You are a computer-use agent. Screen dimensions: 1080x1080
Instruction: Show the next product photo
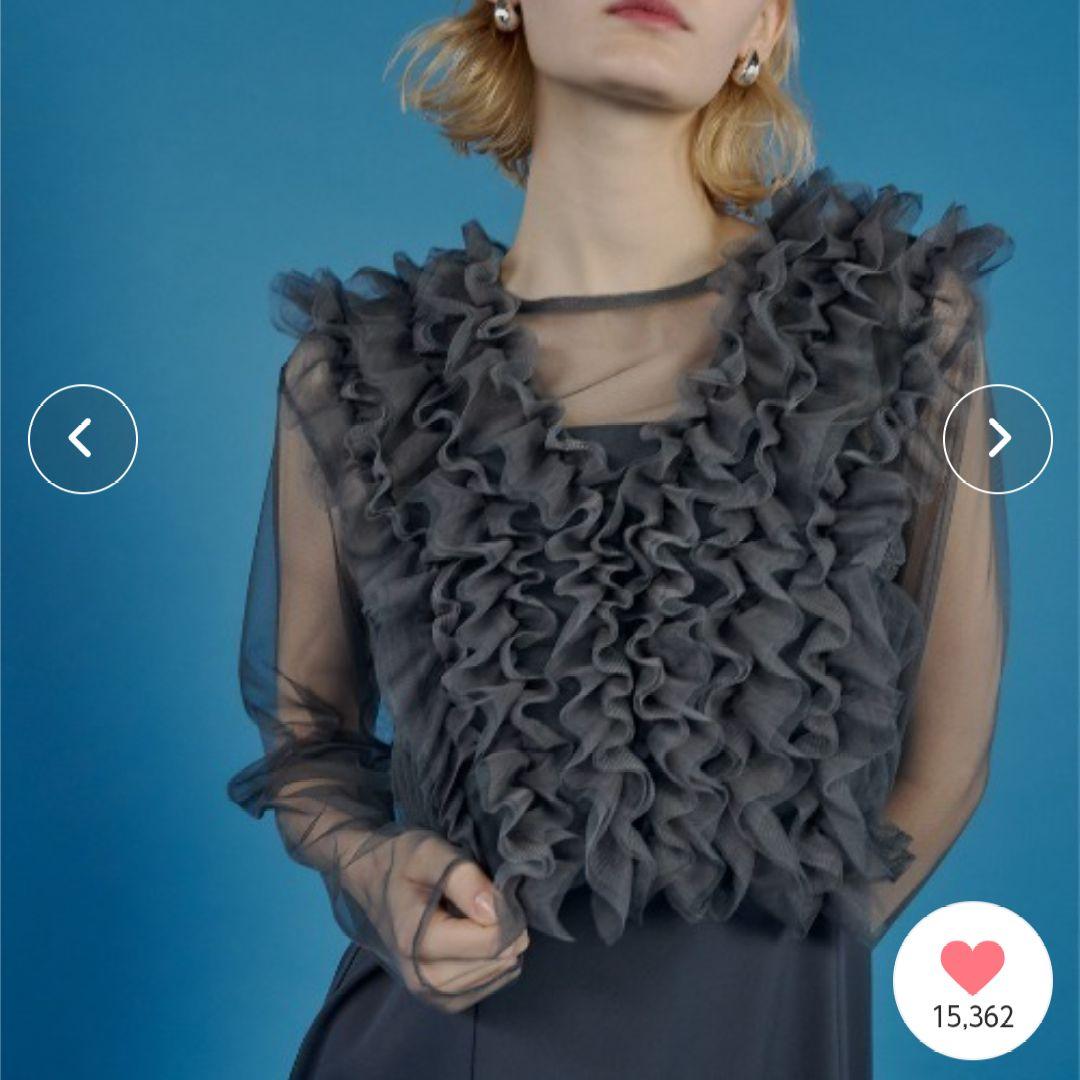tap(997, 439)
